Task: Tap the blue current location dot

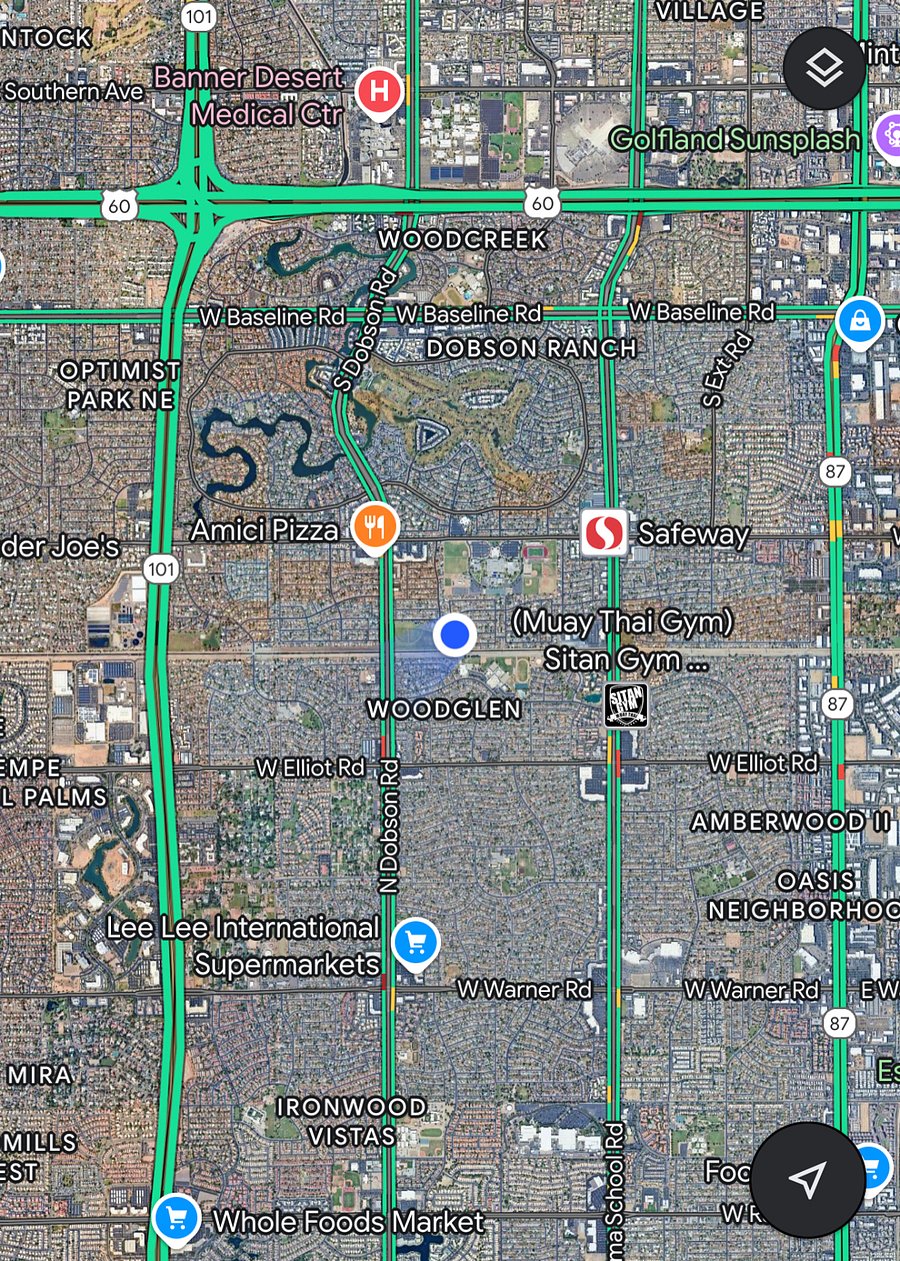Action: (x=455, y=634)
